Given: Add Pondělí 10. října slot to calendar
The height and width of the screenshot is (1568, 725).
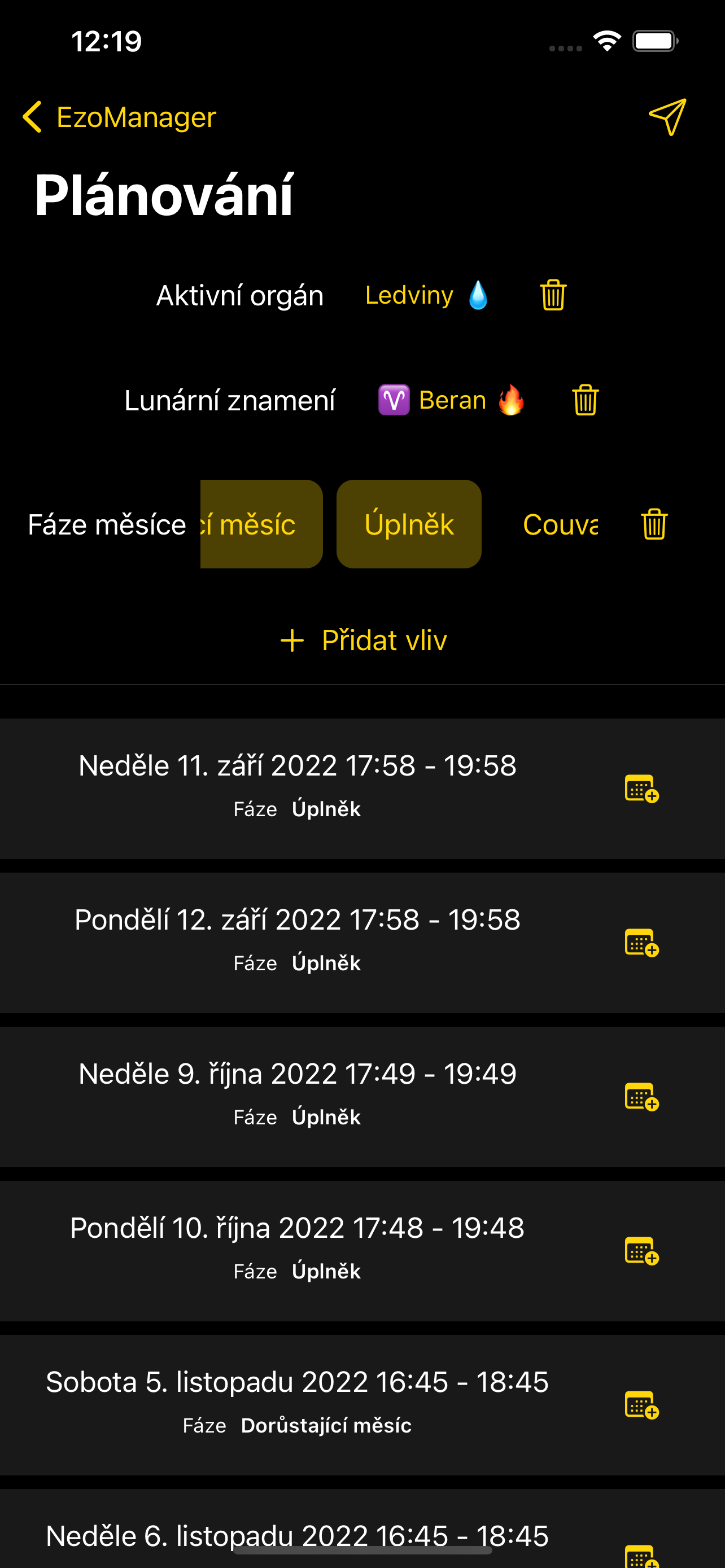Looking at the screenshot, I should click(641, 1251).
